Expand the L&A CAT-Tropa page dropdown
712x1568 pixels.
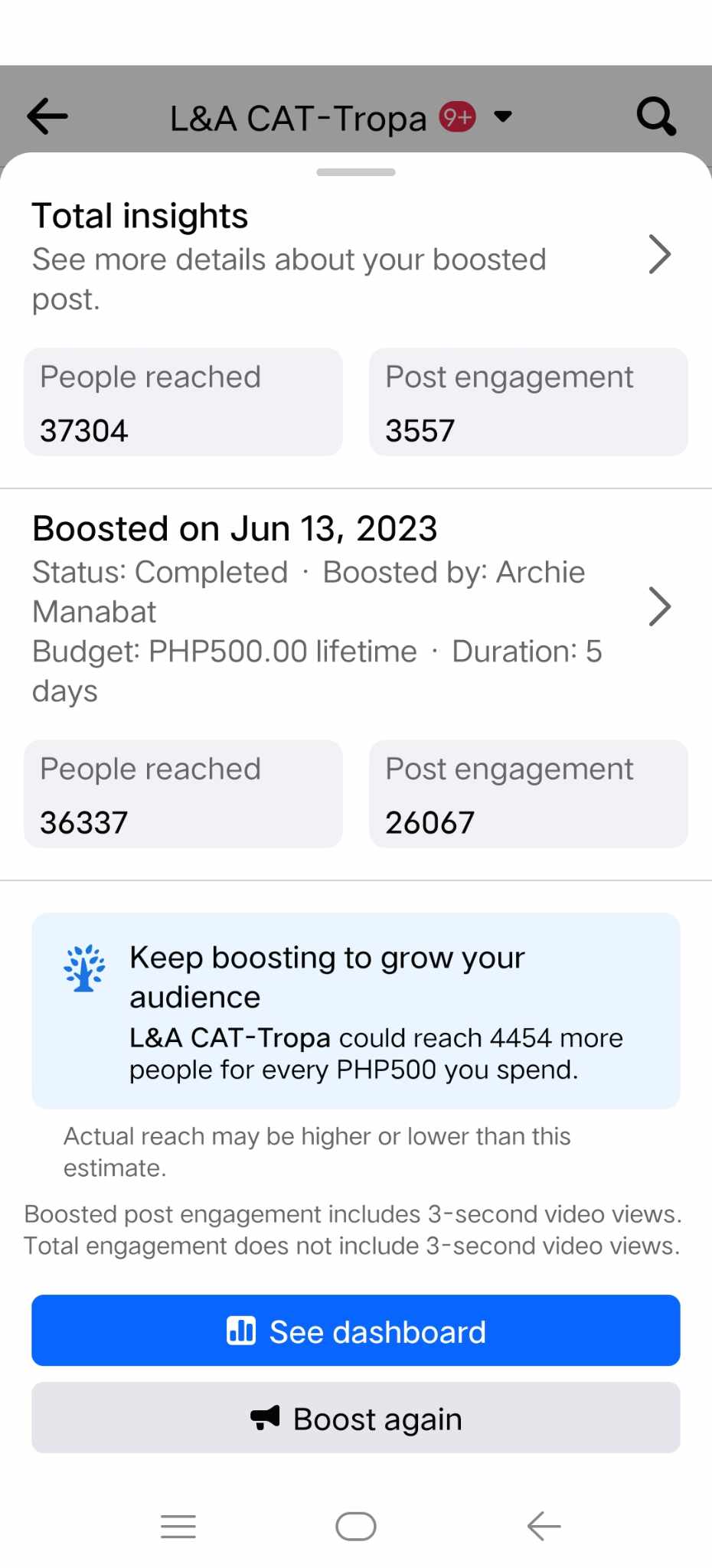click(x=503, y=116)
